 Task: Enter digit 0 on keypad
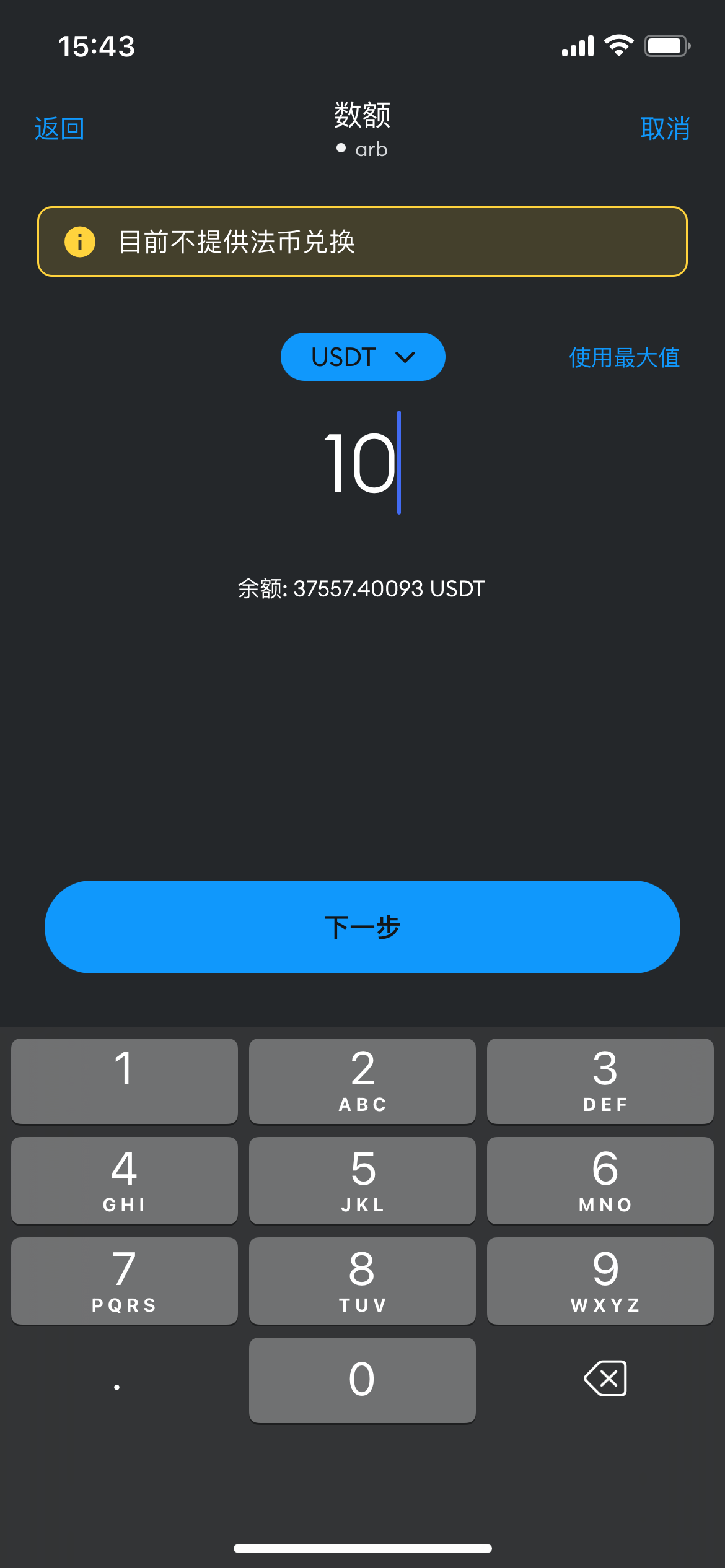pyautogui.click(x=362, y=1380)
